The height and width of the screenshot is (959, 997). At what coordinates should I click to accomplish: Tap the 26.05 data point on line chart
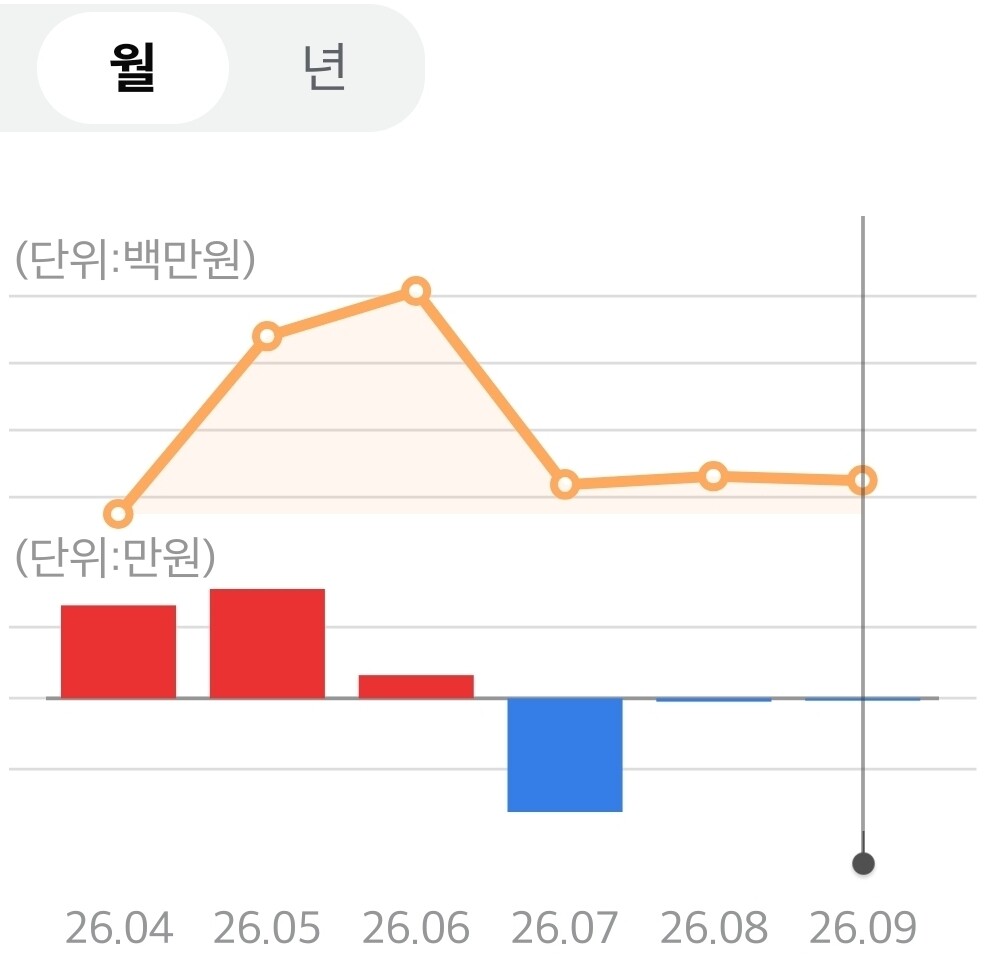(x=267, y=335)
